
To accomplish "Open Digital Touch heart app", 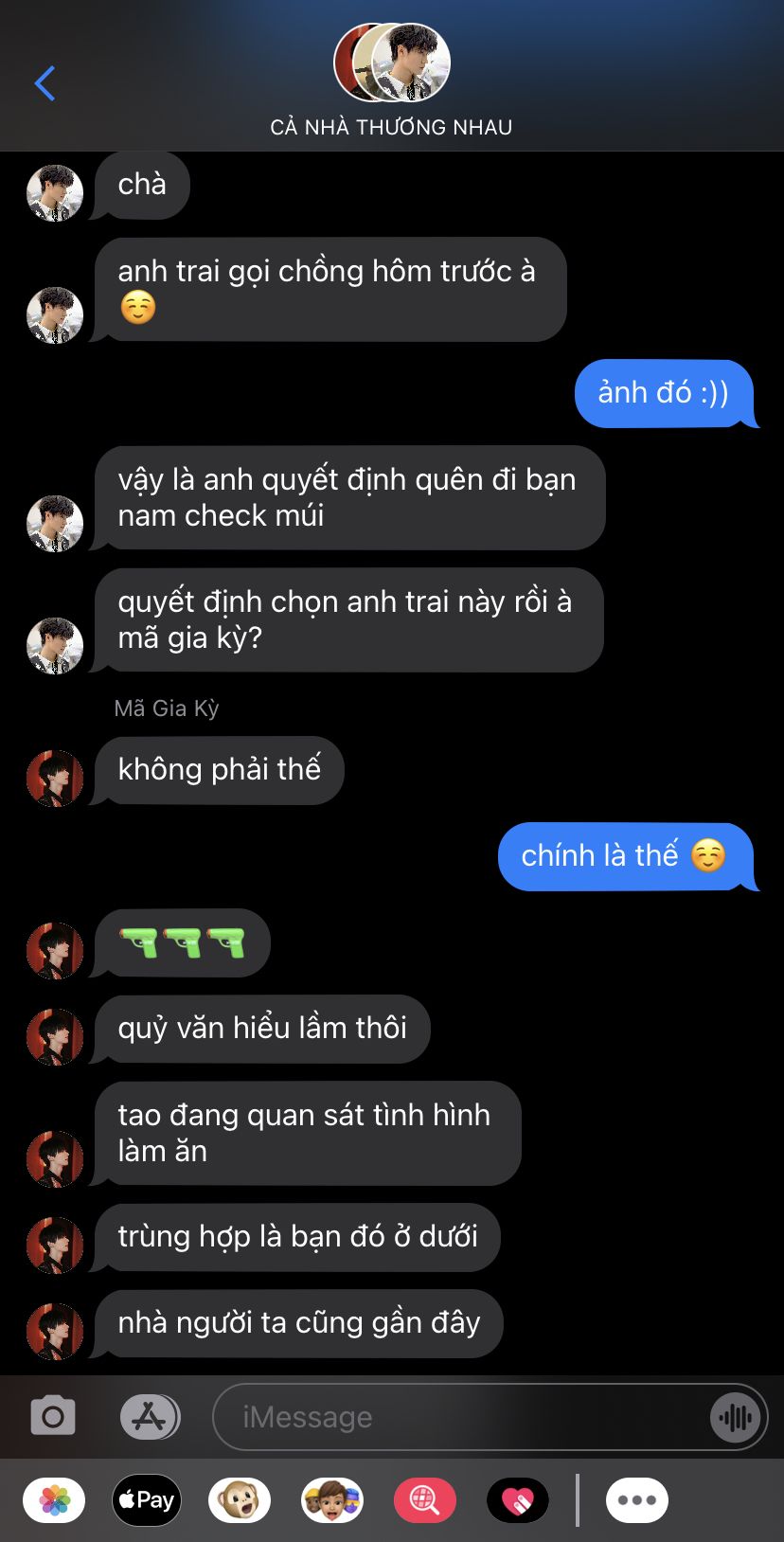I will (x=517, y=1500).
